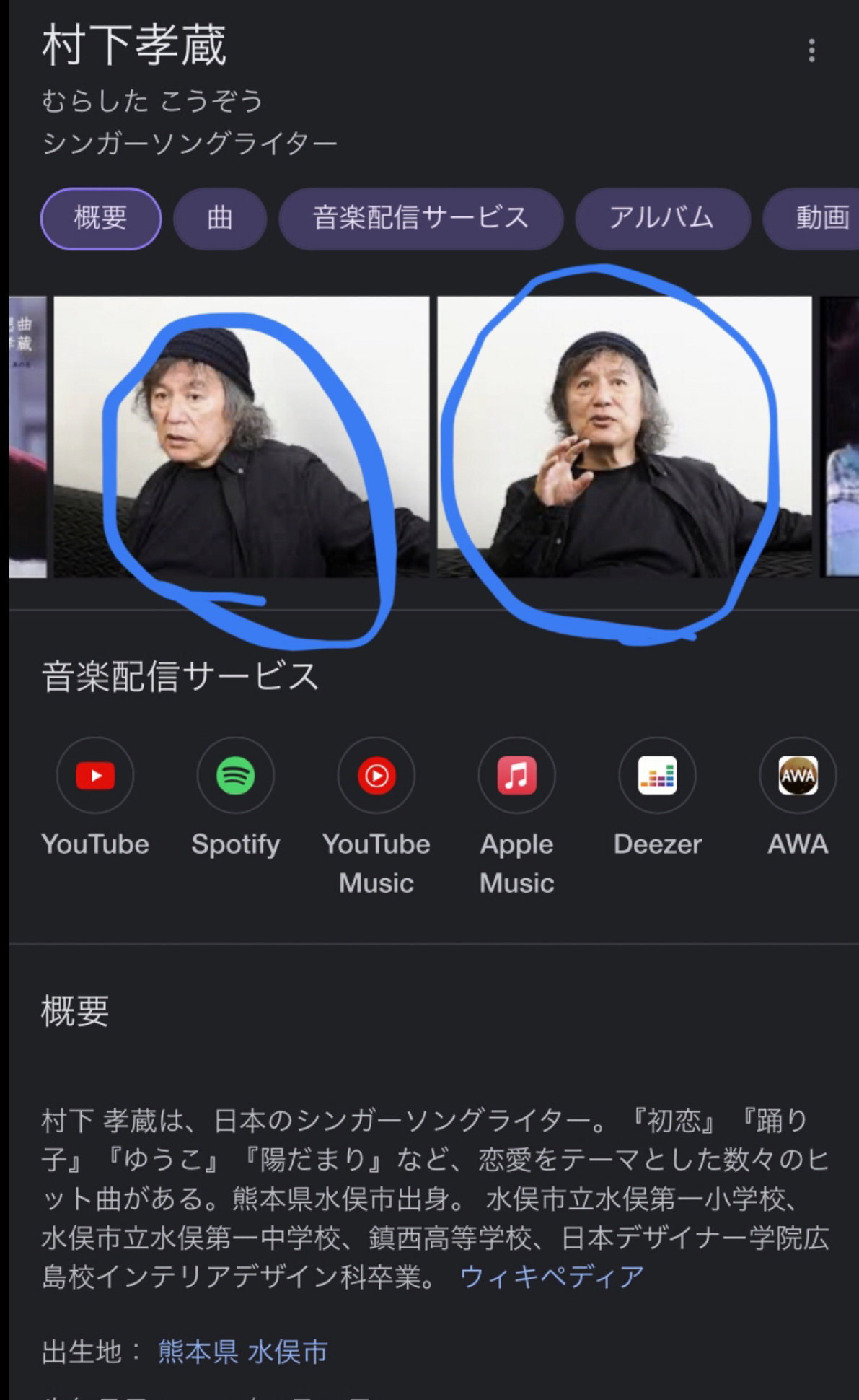Open the 熊本県 水俣市 birthplace link
Viewport: 859px width, 1400px height.
243,1351
